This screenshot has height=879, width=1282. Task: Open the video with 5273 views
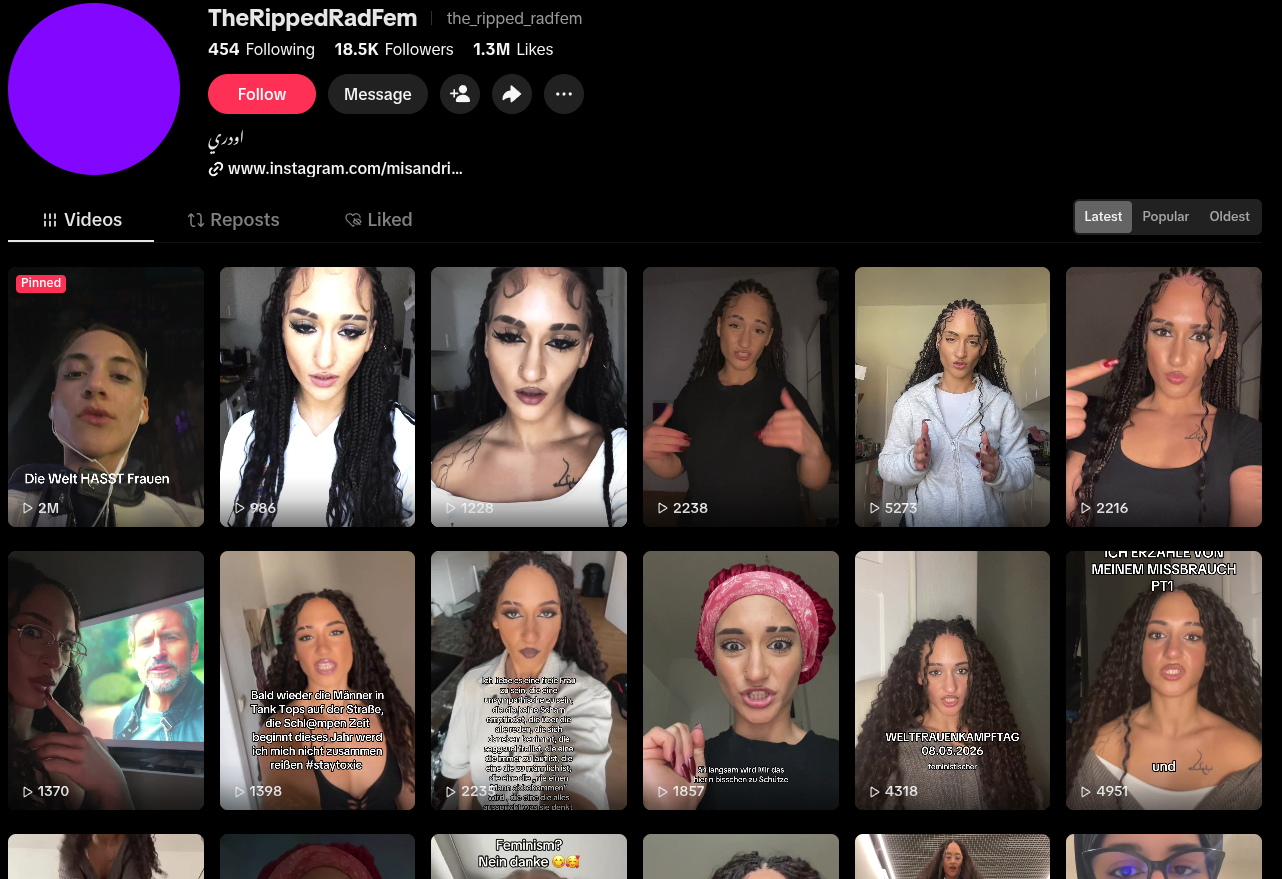952,396
